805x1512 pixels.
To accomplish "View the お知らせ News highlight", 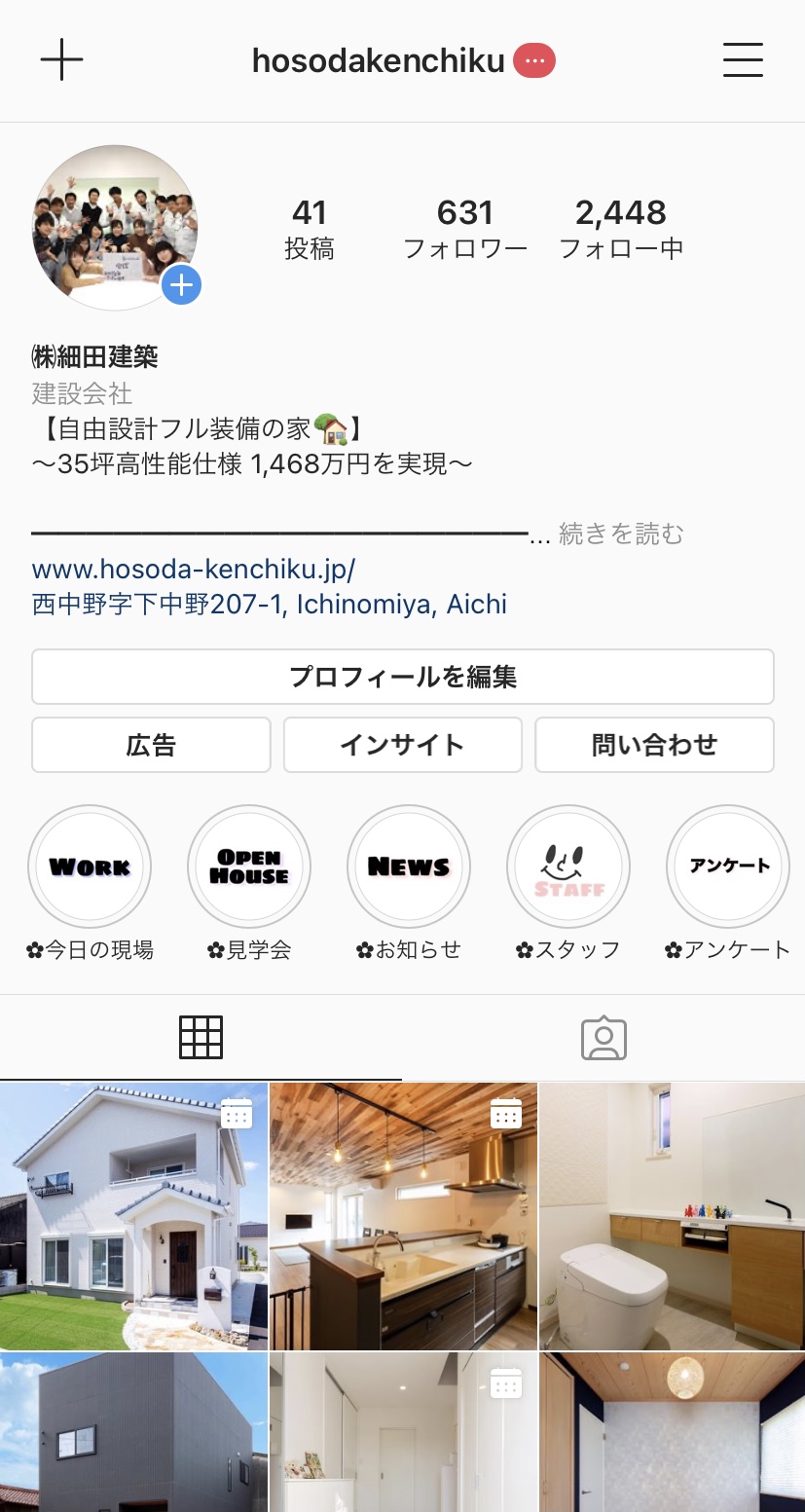I will (409, 867).
